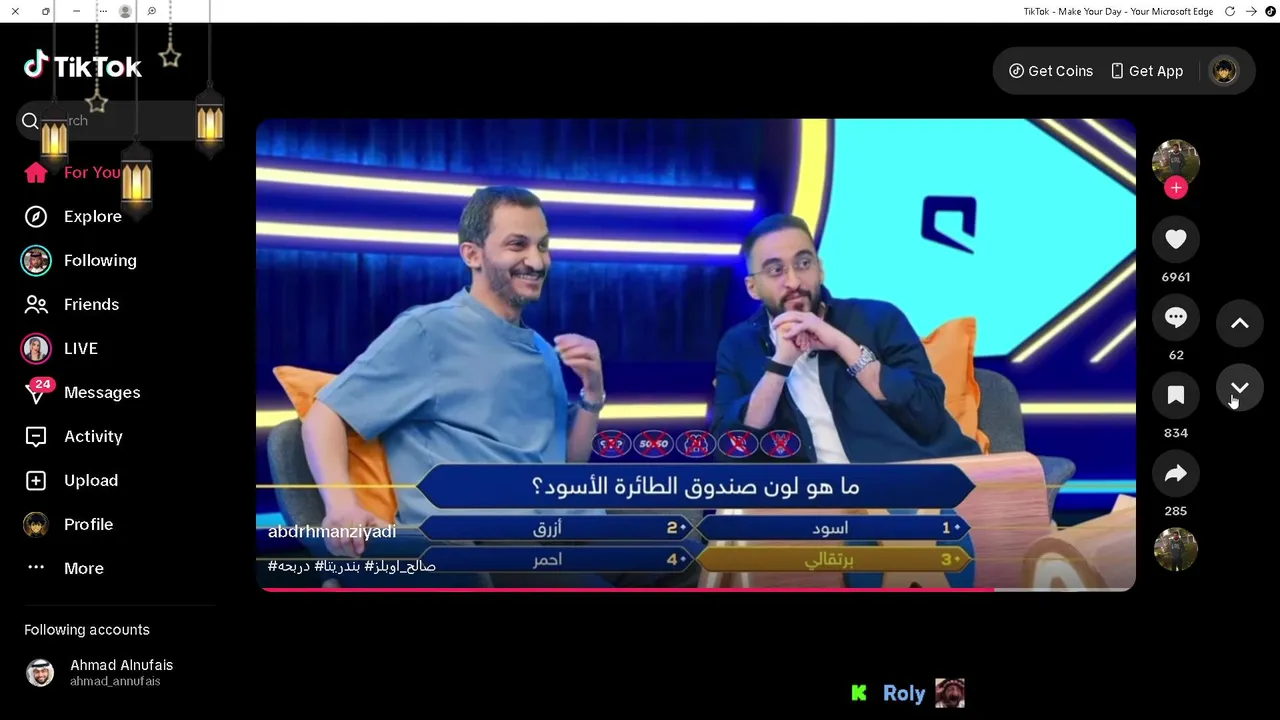Screen dimensions: 1280x720
Task: Follow the creator with the plus badge
Action: click(1176, 187)
